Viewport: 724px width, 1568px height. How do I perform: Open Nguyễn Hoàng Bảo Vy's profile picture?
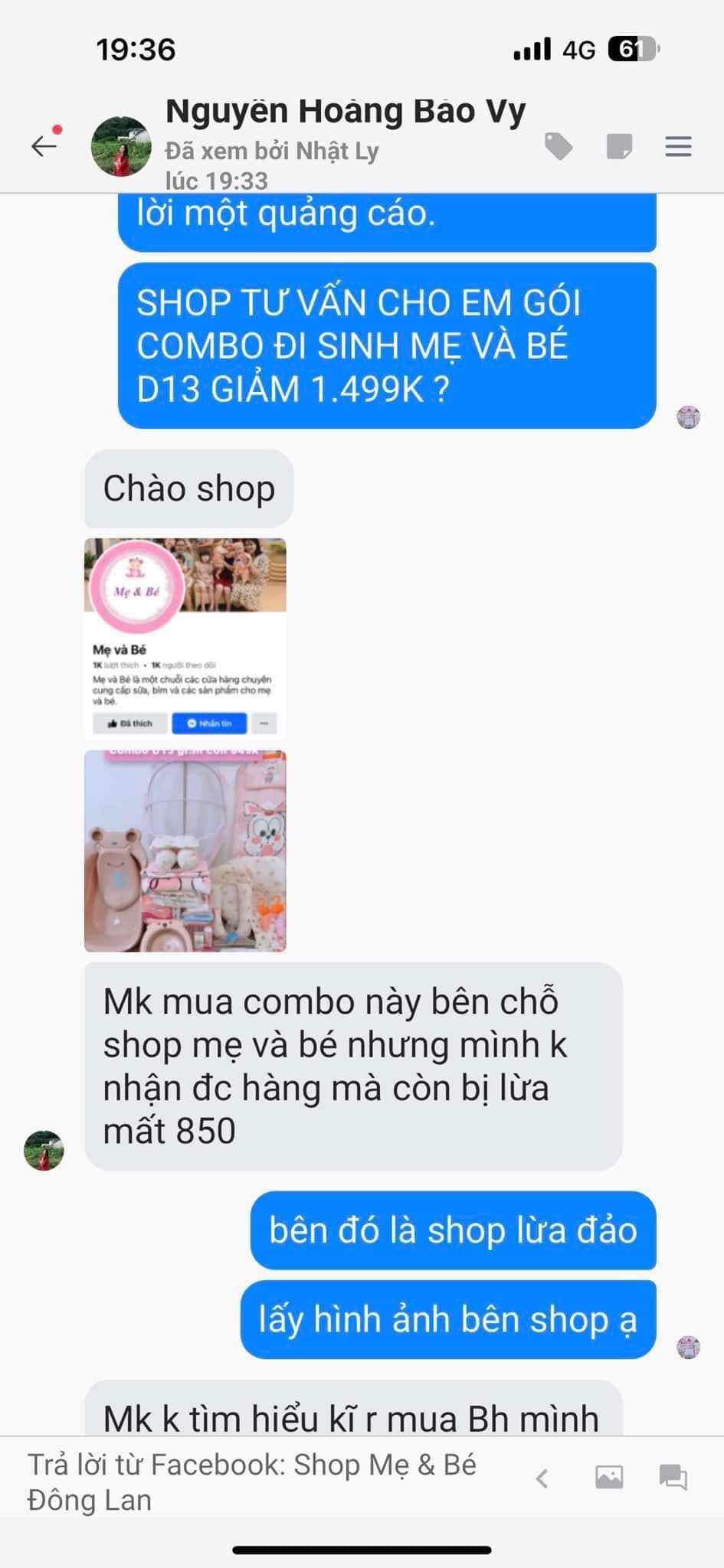click(121, 146)
